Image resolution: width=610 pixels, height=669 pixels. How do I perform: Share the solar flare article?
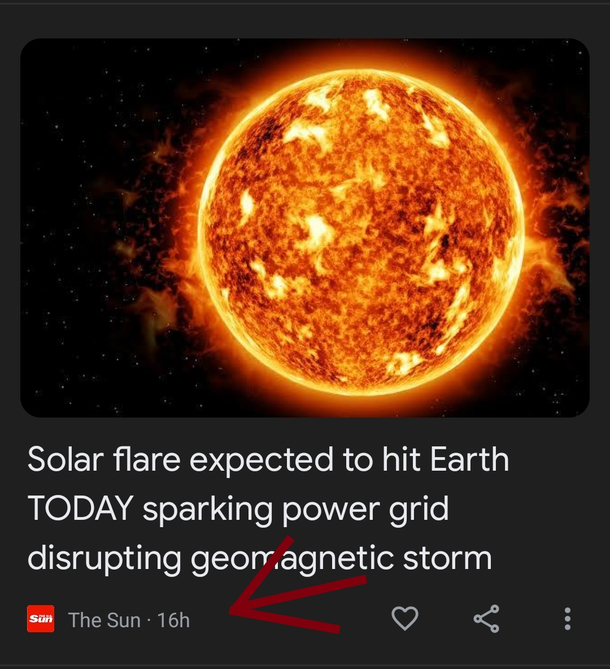coord(486,619)
